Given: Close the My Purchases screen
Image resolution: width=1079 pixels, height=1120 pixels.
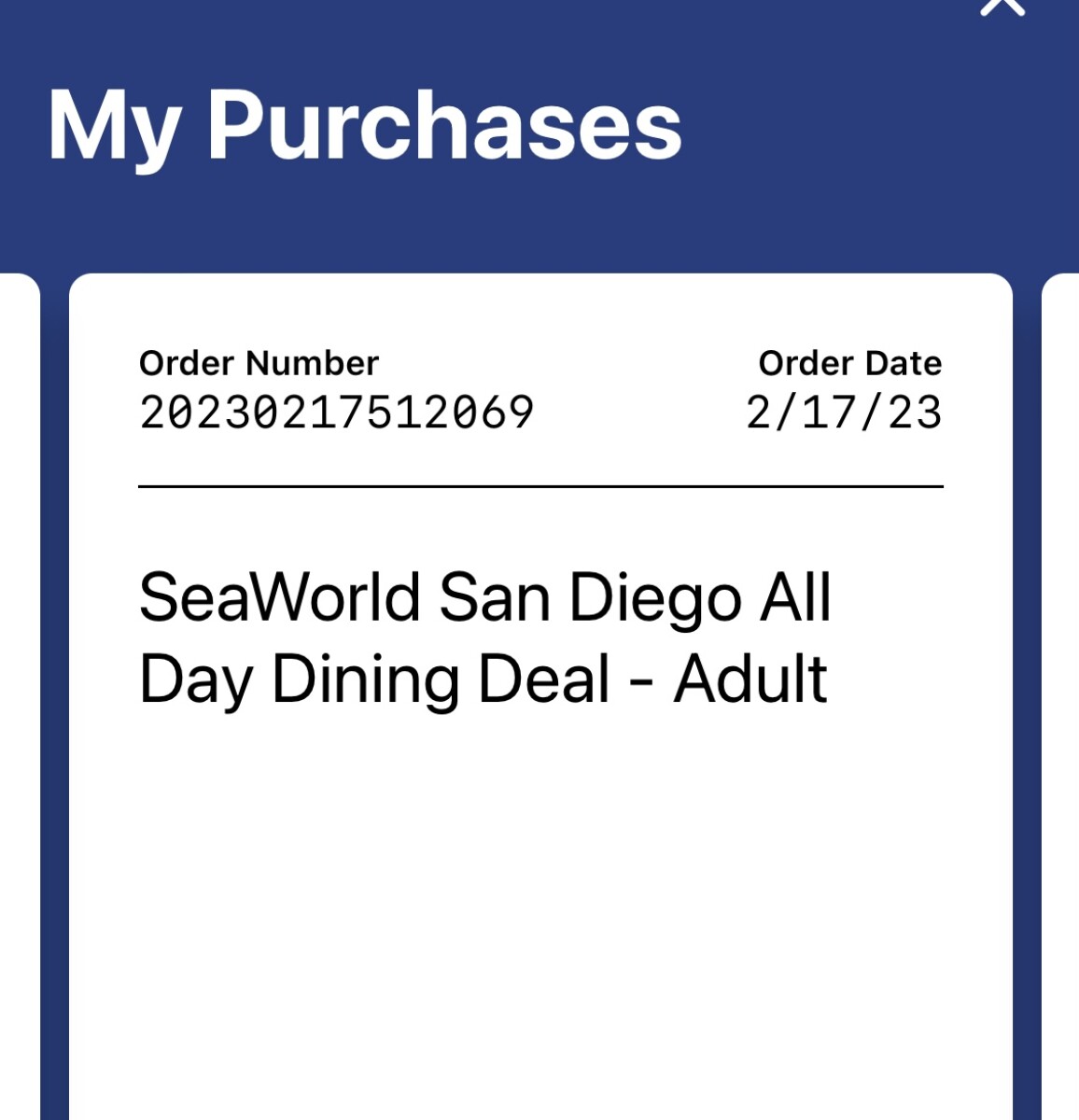Looking at the screenshot, I should 1003,6.
